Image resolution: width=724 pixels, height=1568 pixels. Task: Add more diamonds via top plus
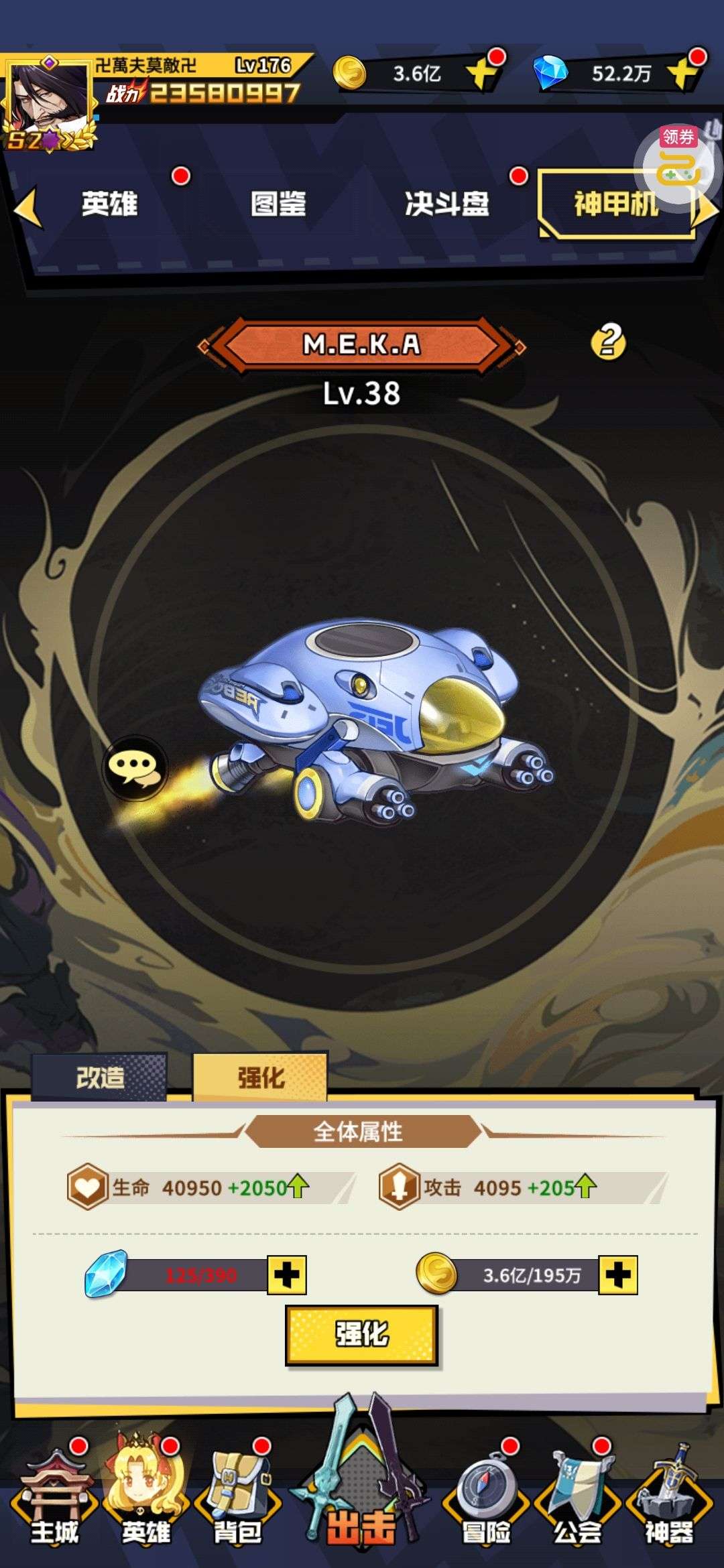coord(684,73)
